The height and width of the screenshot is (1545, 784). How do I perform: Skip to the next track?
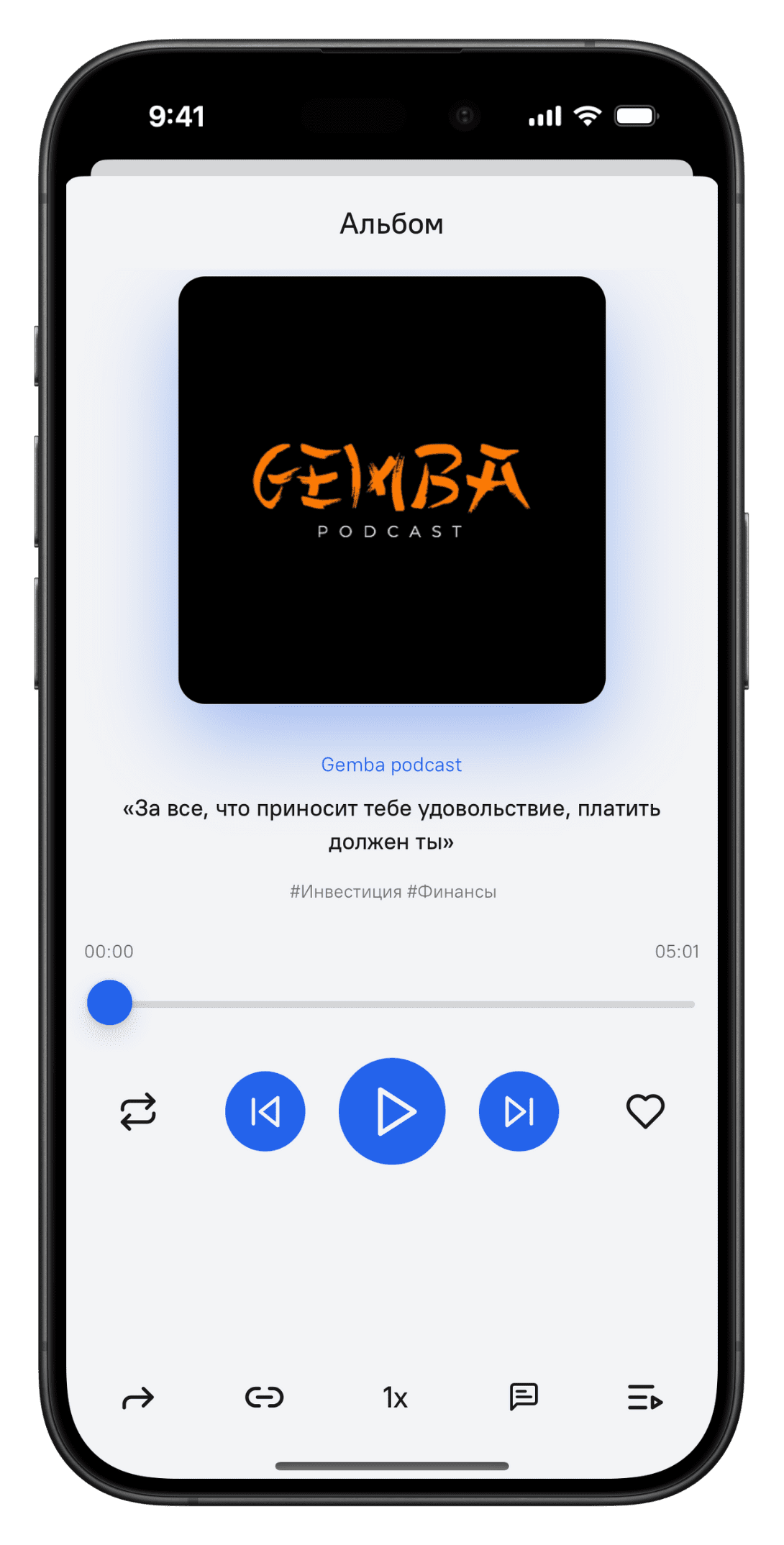coord(519,1111)
